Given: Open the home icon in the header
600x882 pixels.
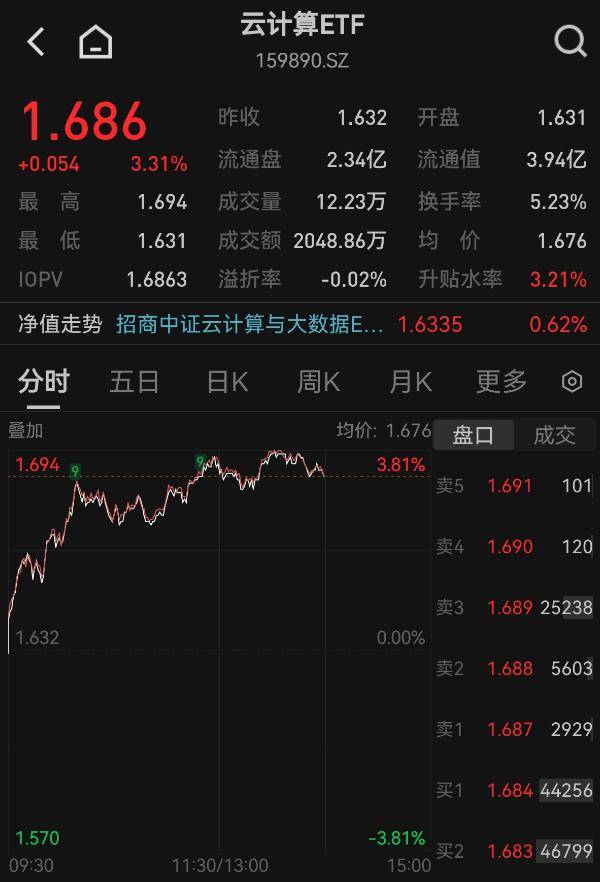Looking at the screenshot, I should click(x=96, y=42).
